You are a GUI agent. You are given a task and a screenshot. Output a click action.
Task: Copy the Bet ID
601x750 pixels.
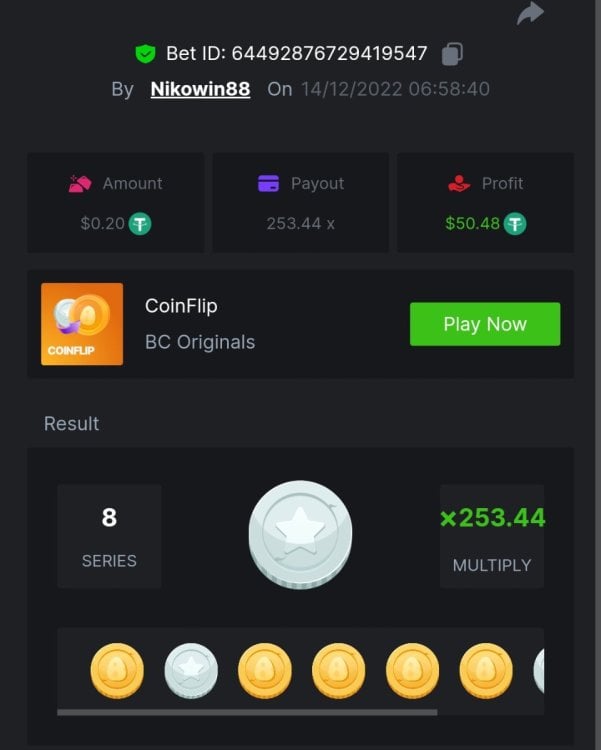[x=452, y=54]
